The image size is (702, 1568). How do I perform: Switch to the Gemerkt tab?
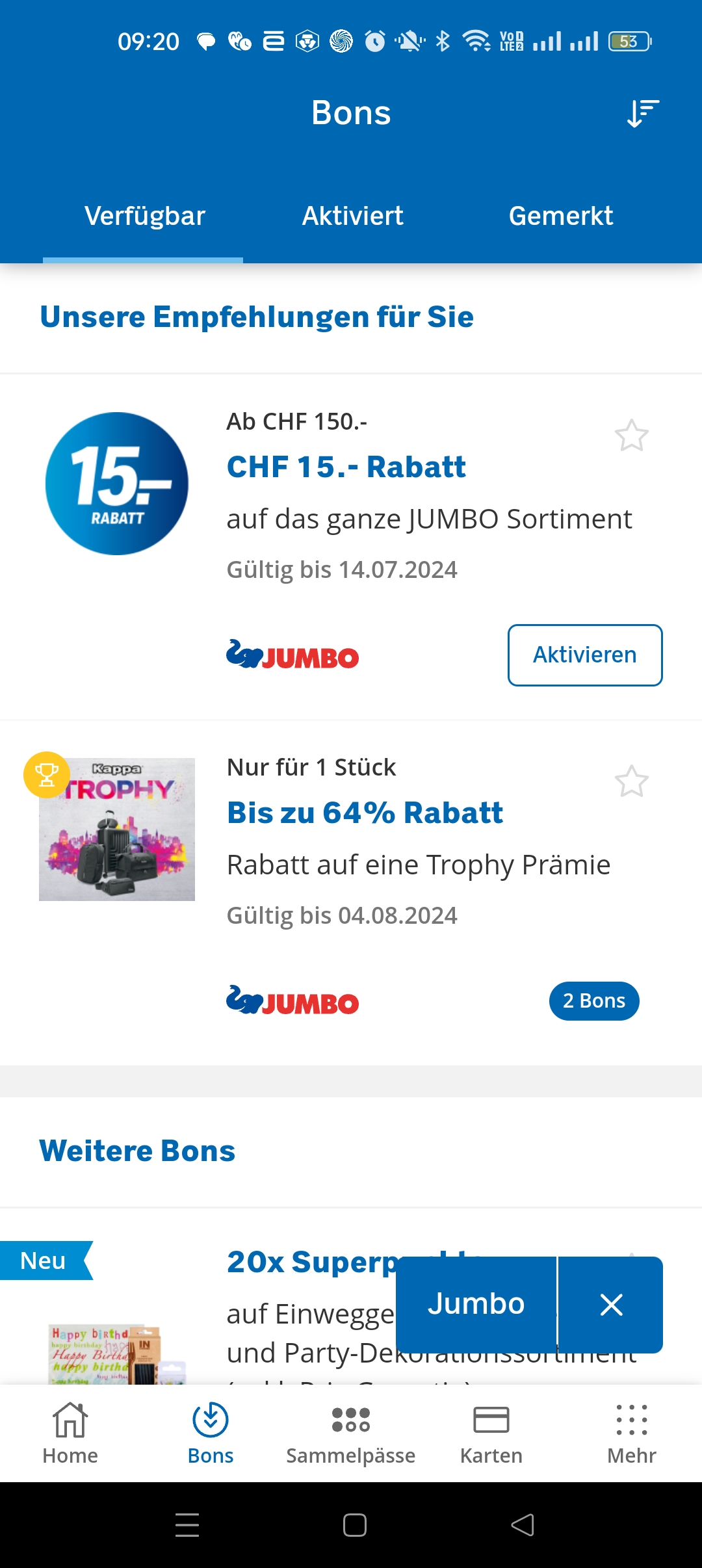pyautogui.click(x=560, y=216)
